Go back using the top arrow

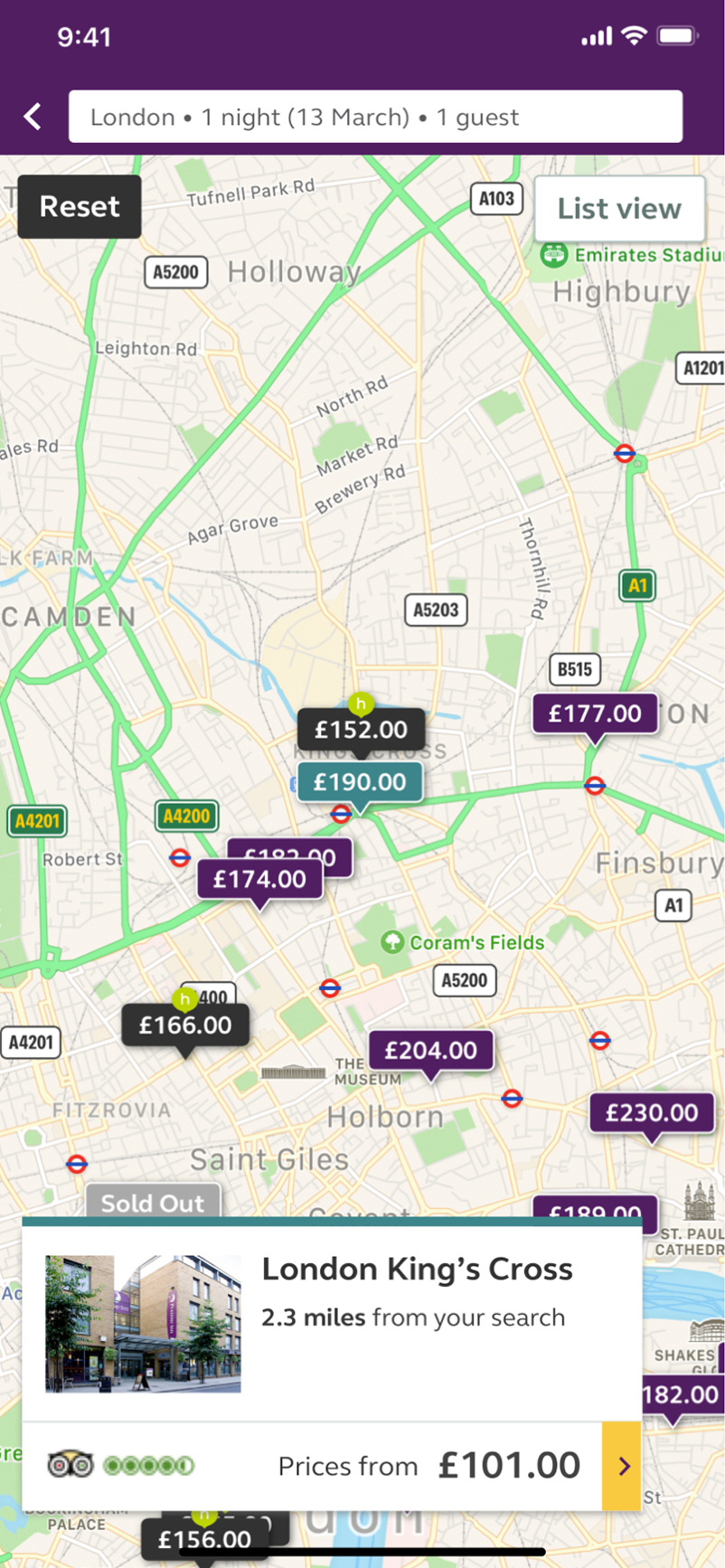[33, 117]
